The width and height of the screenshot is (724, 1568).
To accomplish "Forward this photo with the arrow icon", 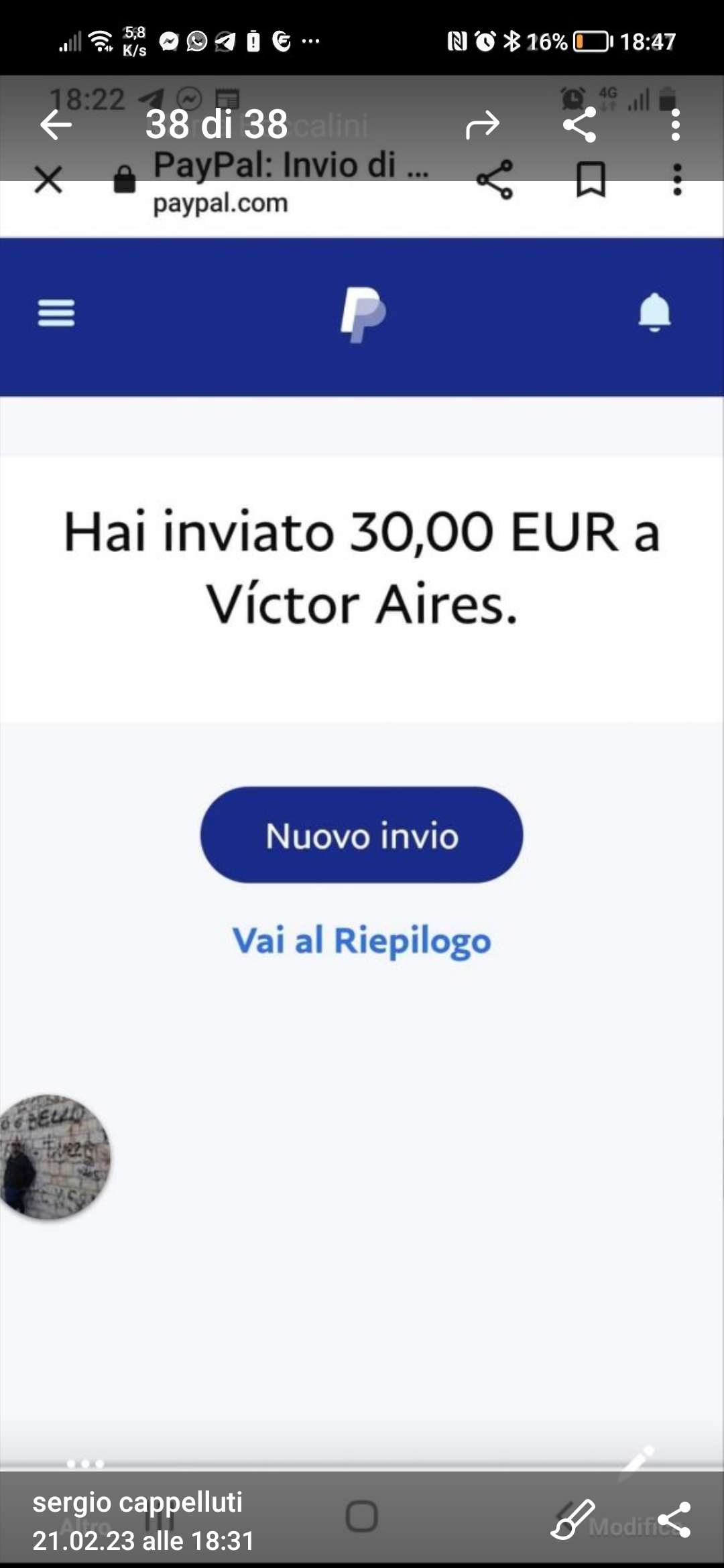I will [483, 125].
